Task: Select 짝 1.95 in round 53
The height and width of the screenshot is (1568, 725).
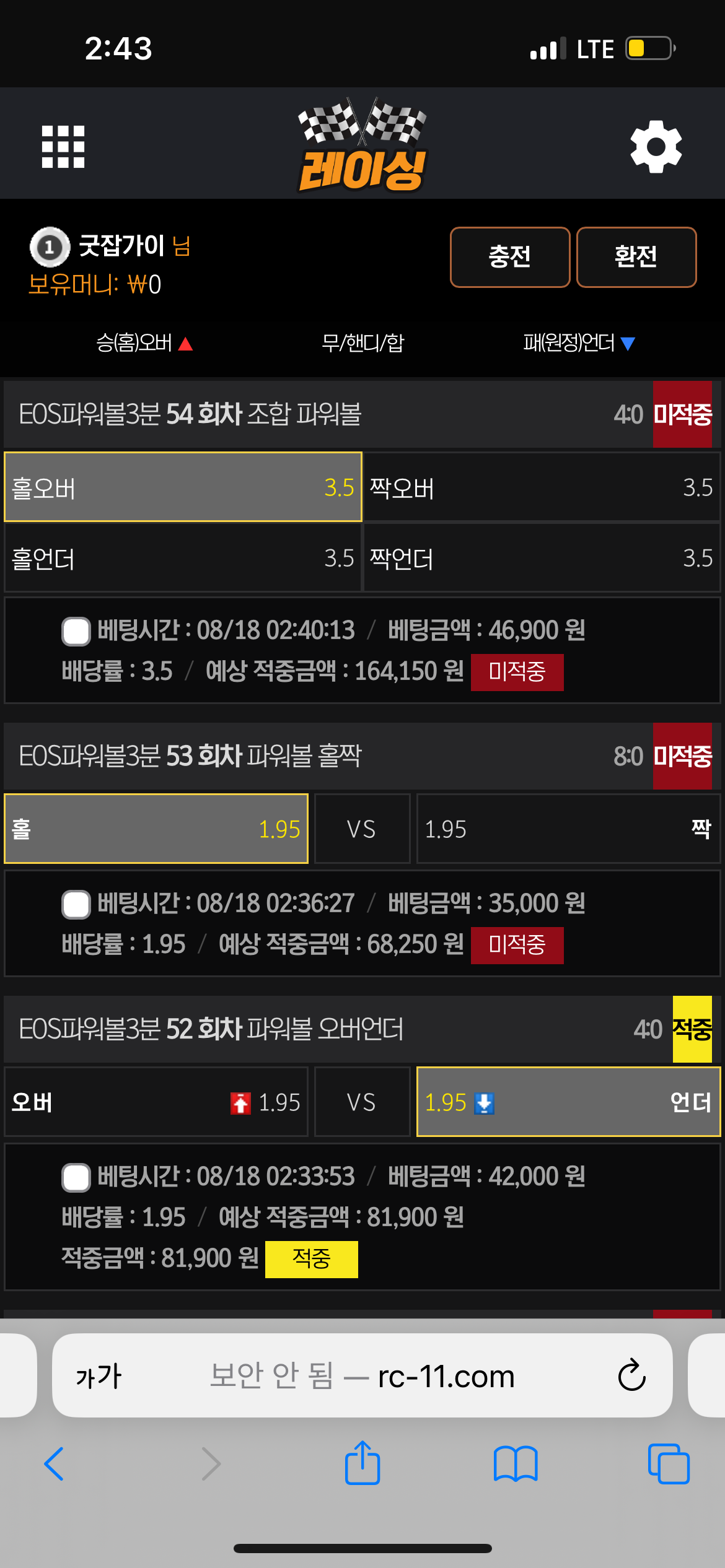Action: (x=568, y=829)
